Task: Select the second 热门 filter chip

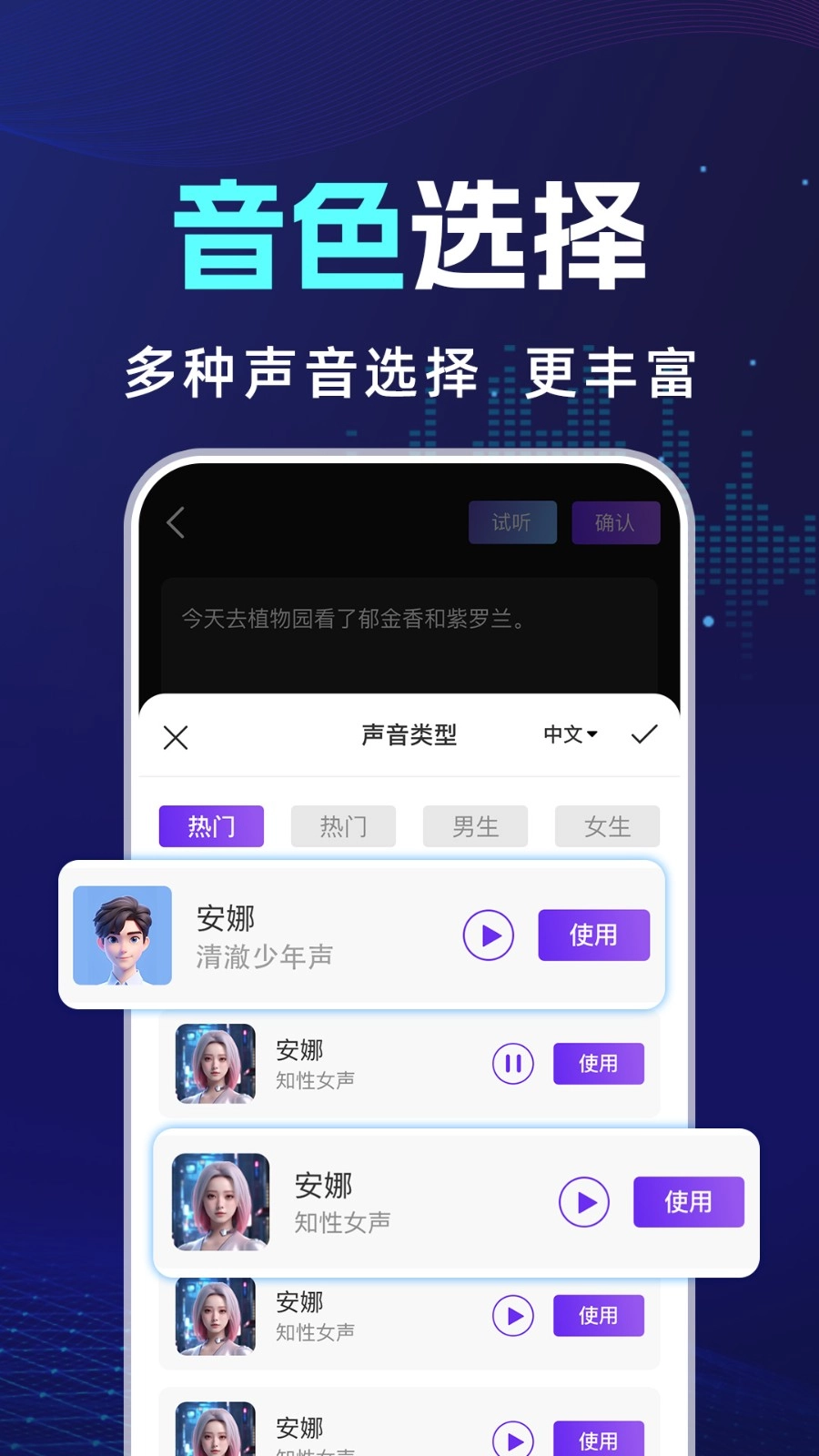Action: coord(343,826)
